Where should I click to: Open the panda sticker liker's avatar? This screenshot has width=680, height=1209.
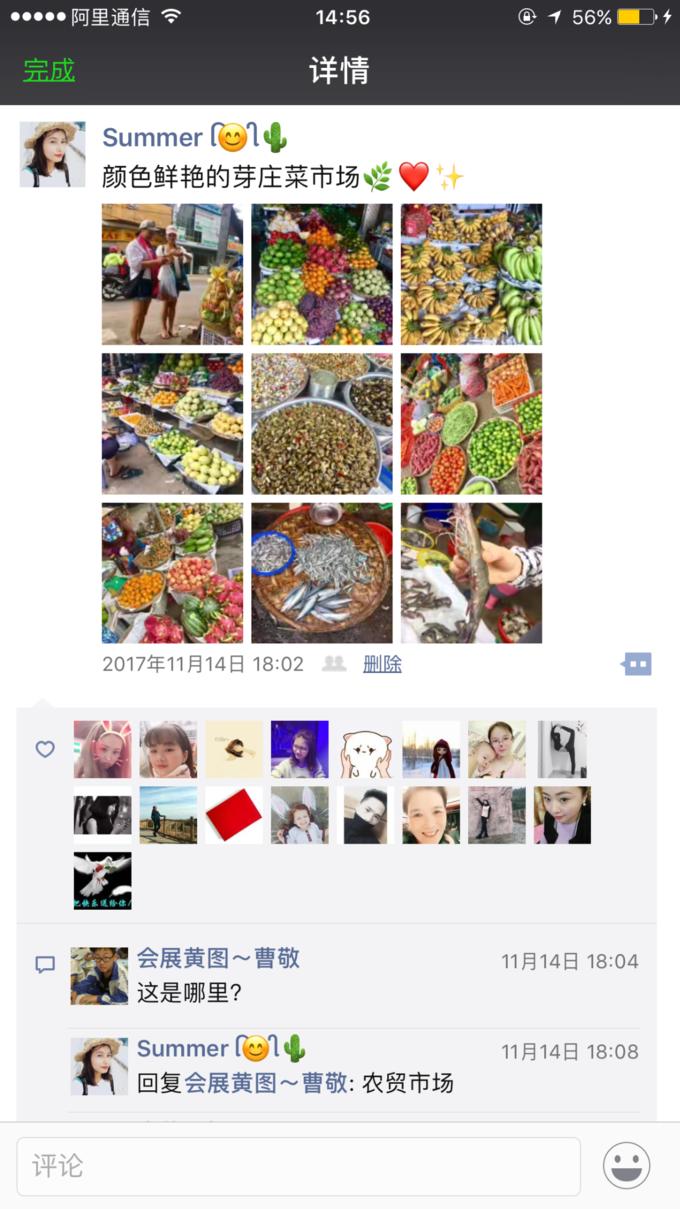[x=366, y=750]
